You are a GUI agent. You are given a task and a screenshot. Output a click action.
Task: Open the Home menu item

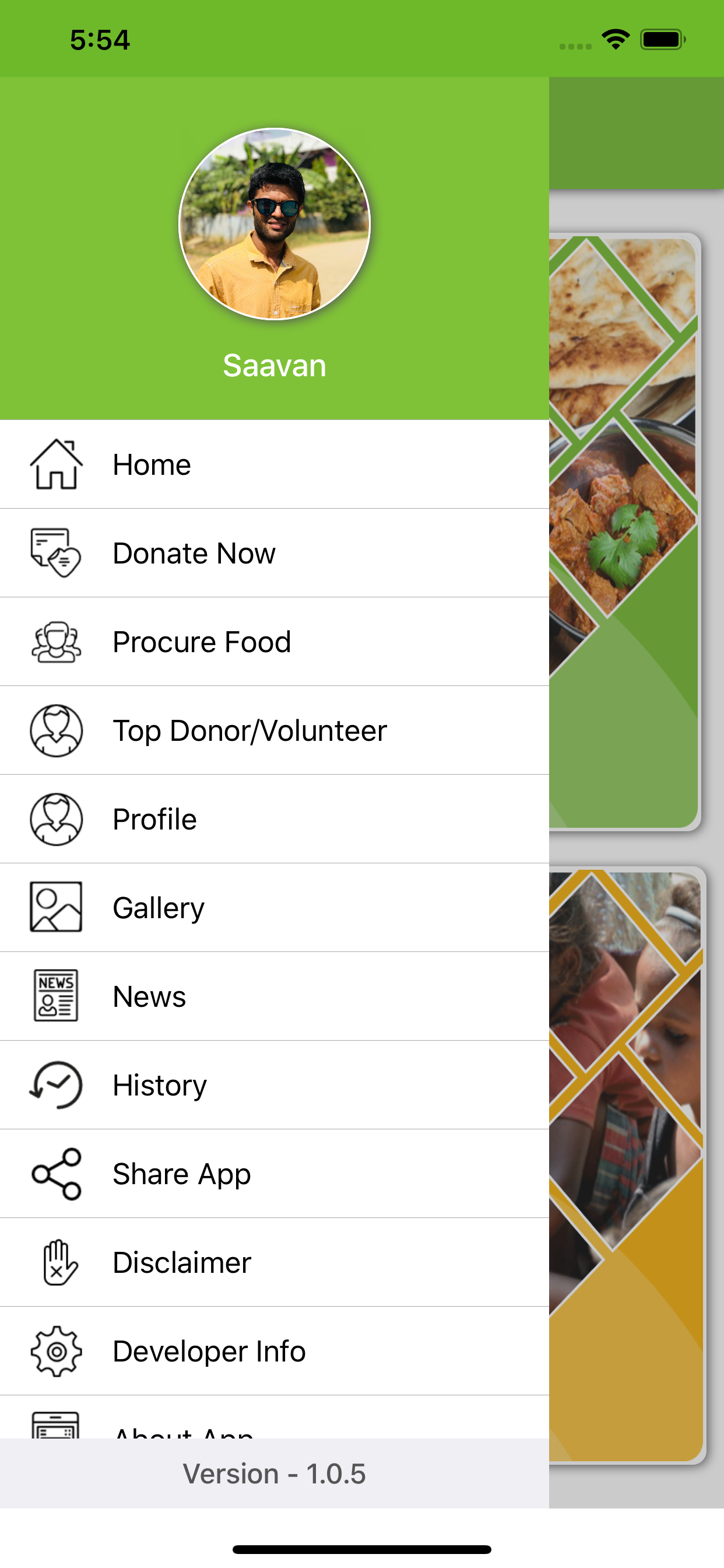point(275,464)
